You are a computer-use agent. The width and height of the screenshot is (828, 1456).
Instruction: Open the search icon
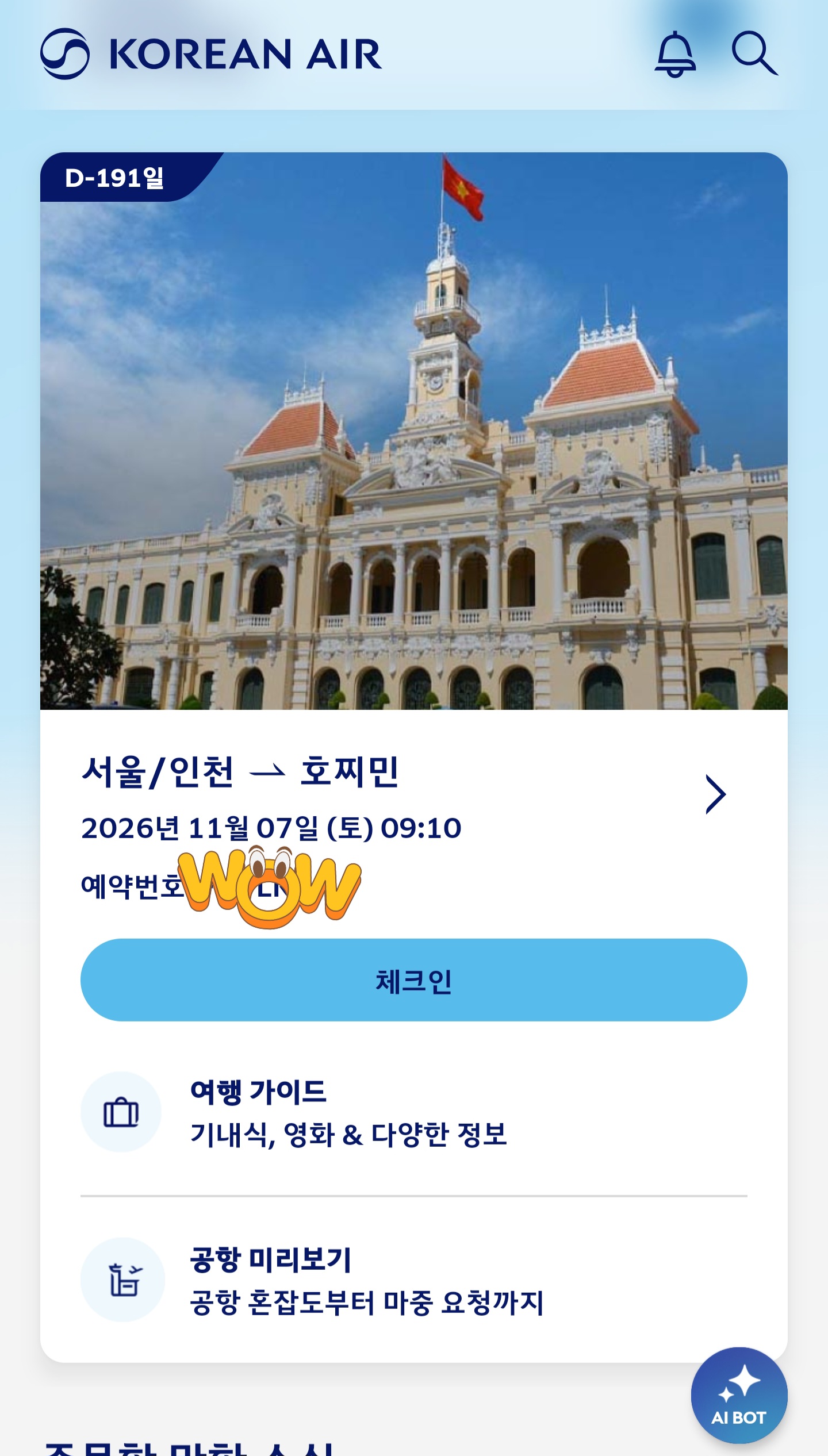(x=754, y=54)
